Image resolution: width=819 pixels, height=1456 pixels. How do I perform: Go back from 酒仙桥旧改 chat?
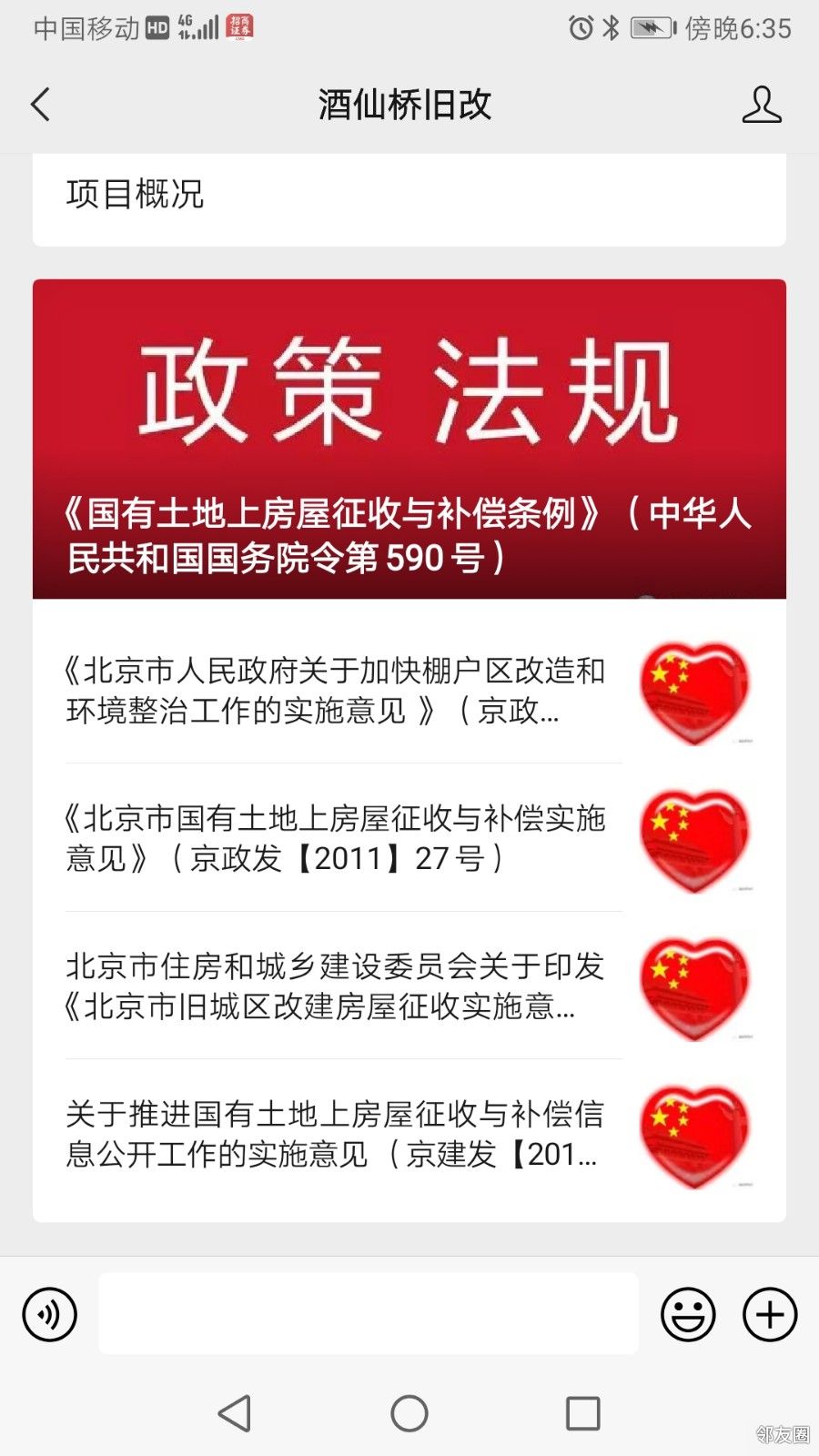coord(41,105)
